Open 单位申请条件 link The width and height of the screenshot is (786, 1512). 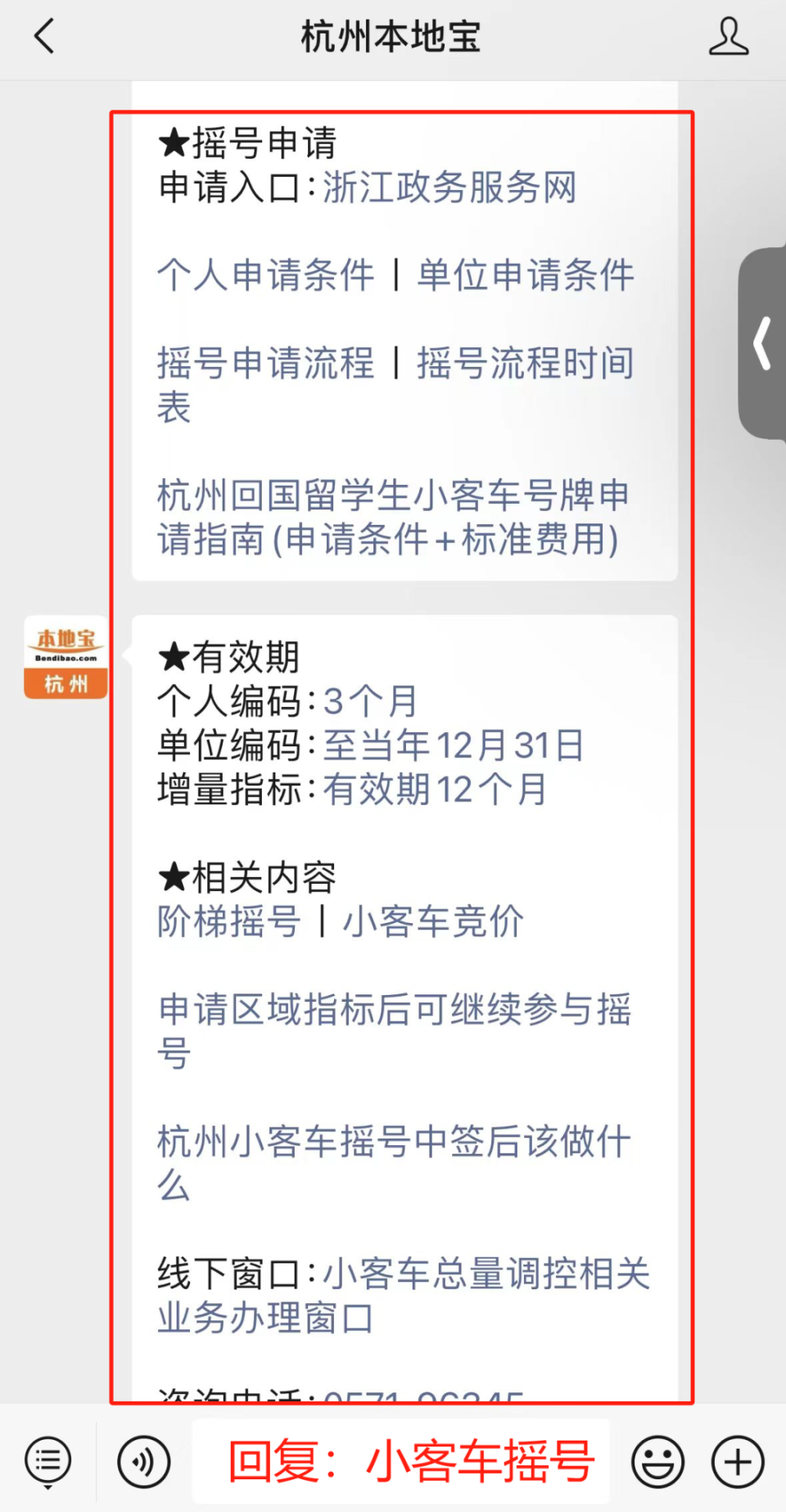click(x=526, y=275)
